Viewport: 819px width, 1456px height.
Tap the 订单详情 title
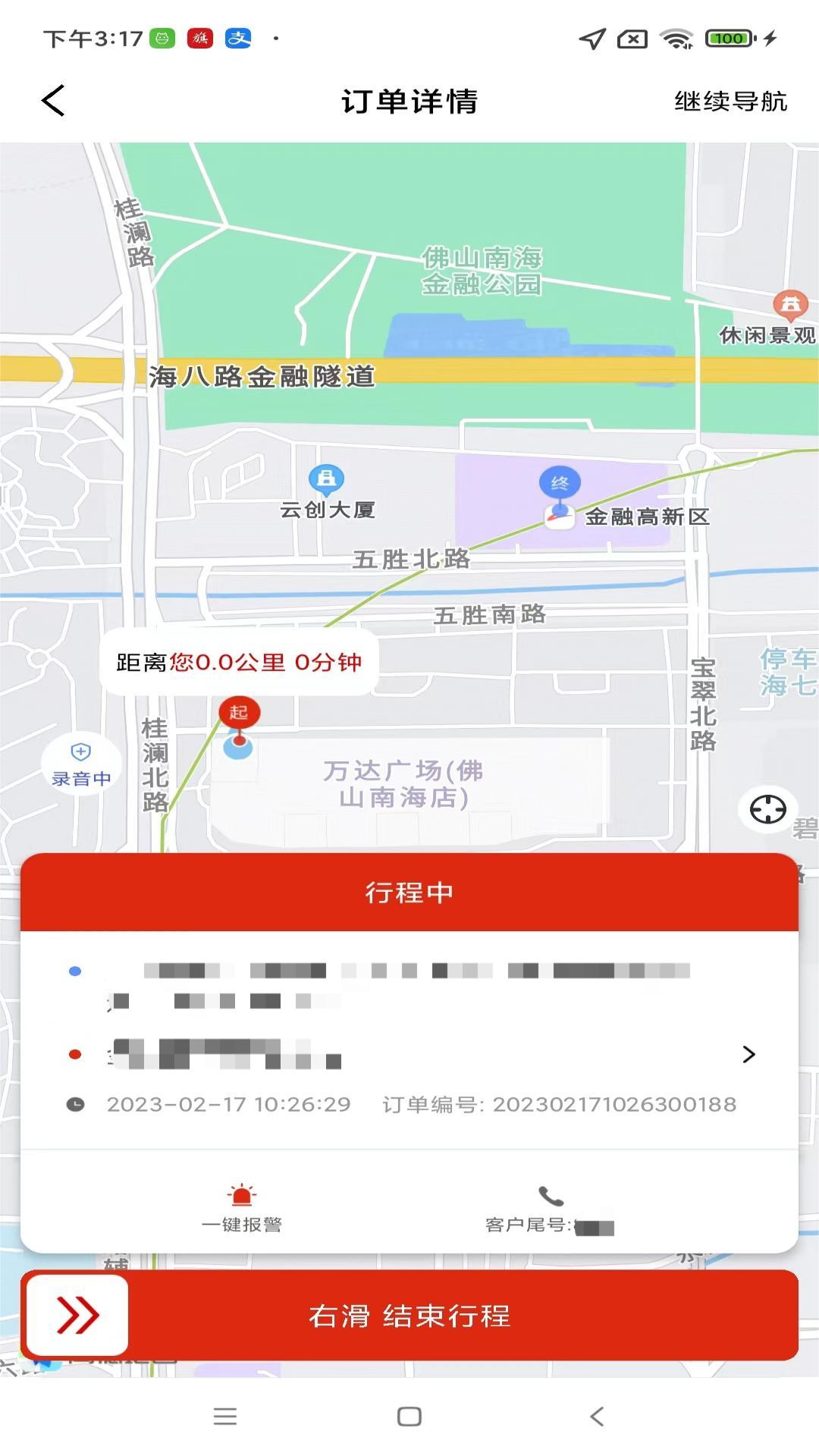click(x=409, y=101)
